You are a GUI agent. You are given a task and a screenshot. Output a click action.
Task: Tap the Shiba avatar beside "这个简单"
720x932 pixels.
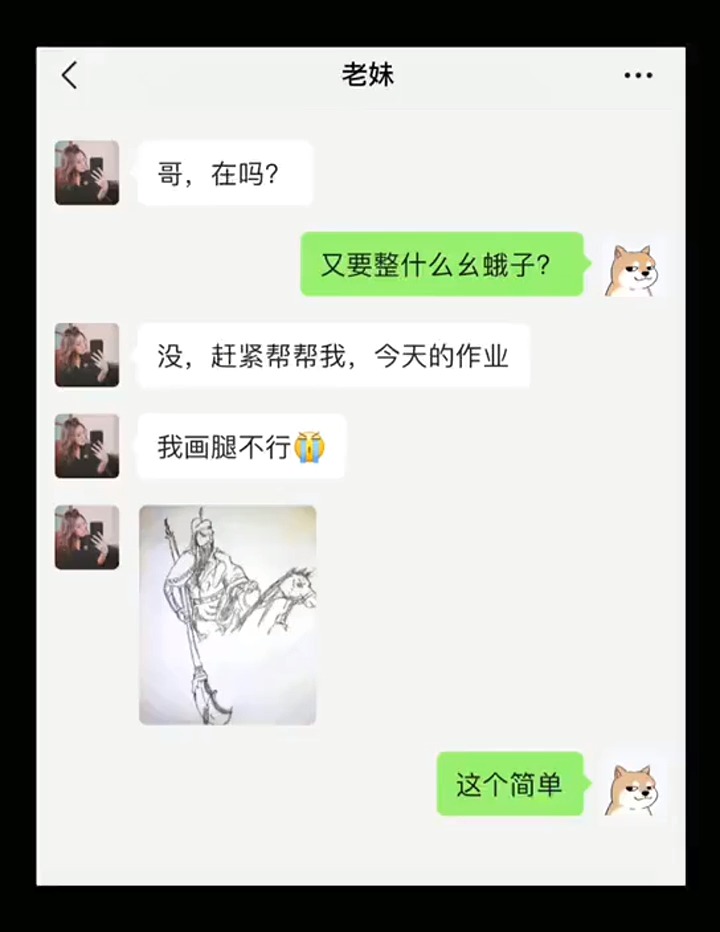pos(632,785)
